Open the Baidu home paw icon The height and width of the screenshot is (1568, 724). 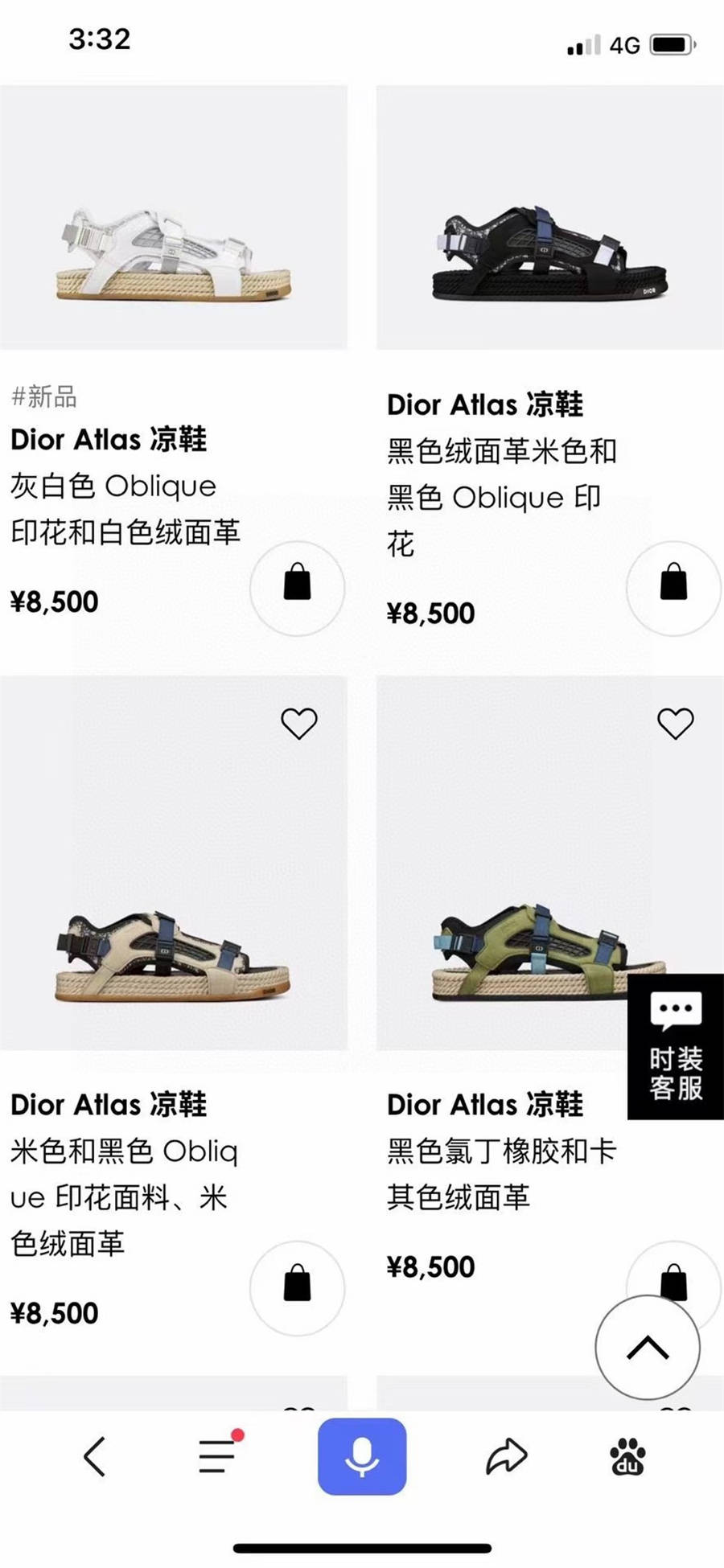click(x=627, y=1456)
